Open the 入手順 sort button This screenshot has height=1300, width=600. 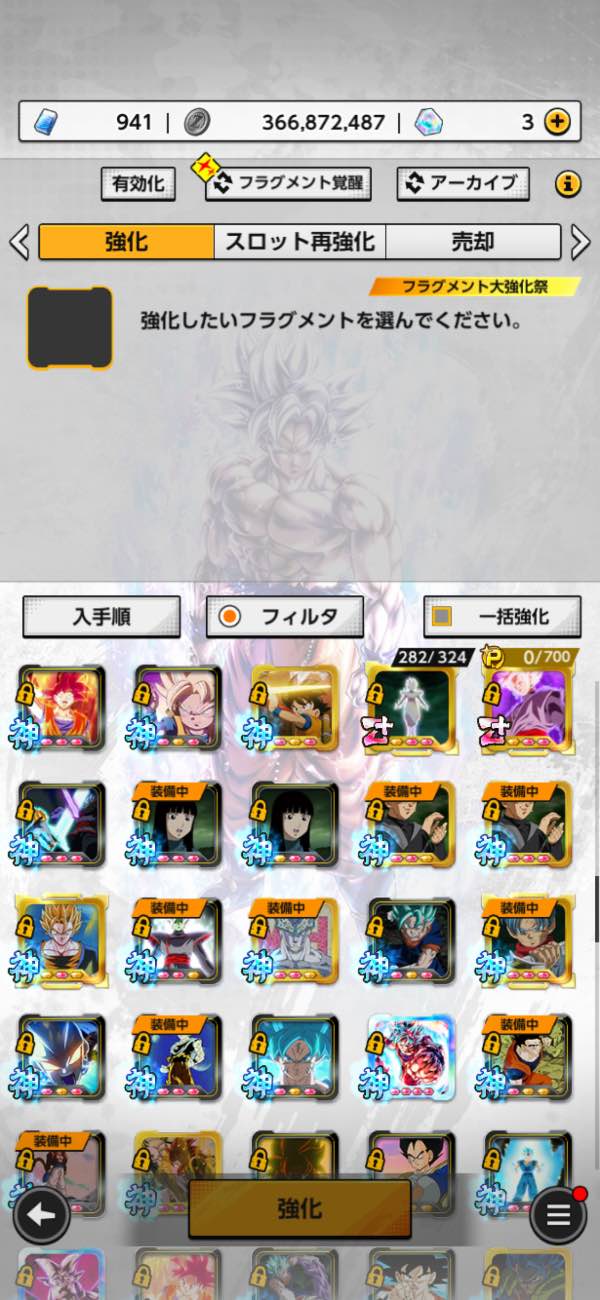pos(101,616)
